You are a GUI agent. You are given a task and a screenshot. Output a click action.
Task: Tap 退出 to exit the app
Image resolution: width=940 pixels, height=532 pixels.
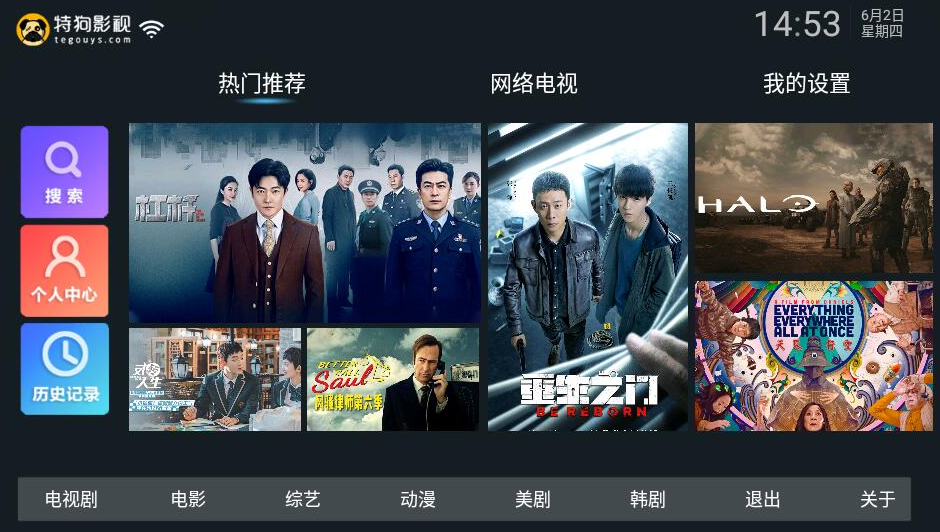click(x=763, y=499)
